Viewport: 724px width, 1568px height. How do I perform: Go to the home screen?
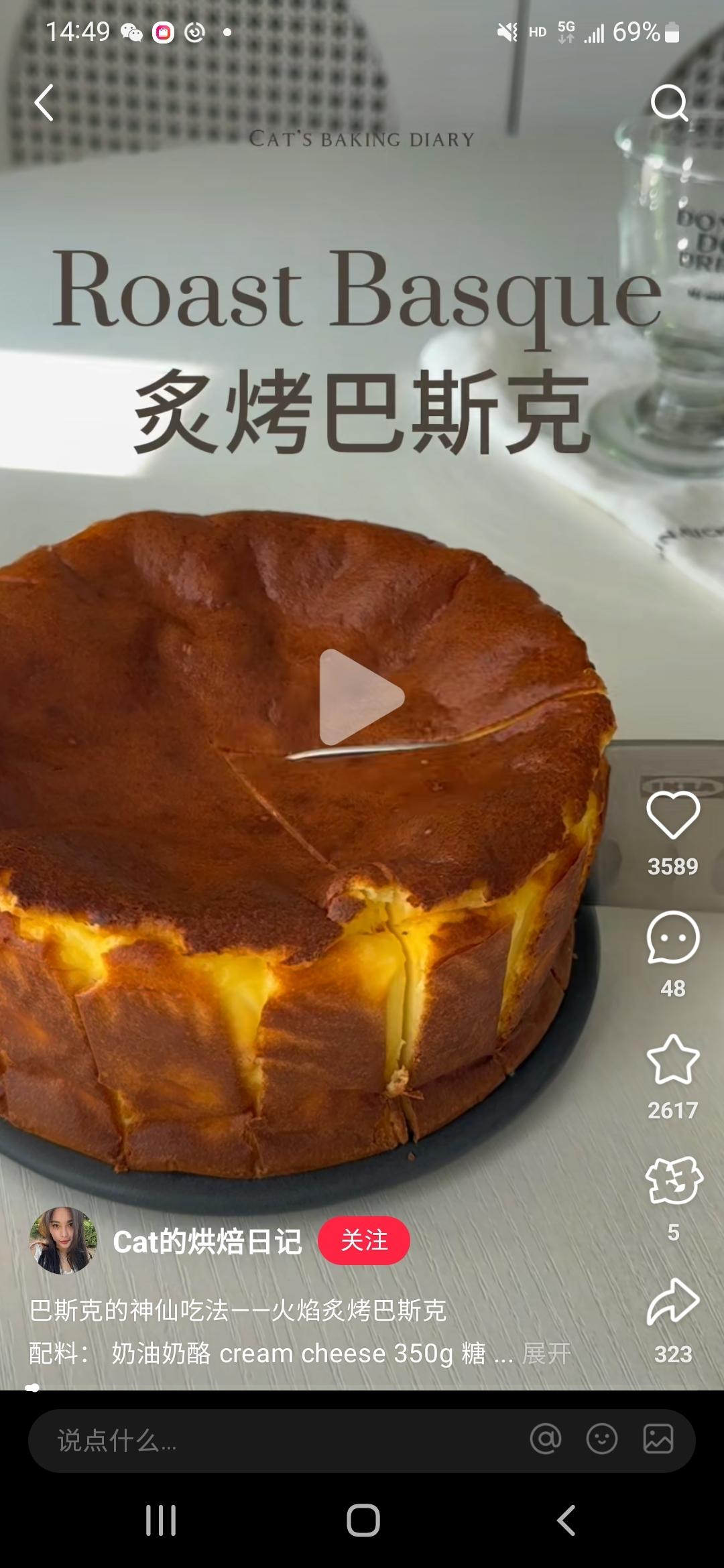(363, 1520)
